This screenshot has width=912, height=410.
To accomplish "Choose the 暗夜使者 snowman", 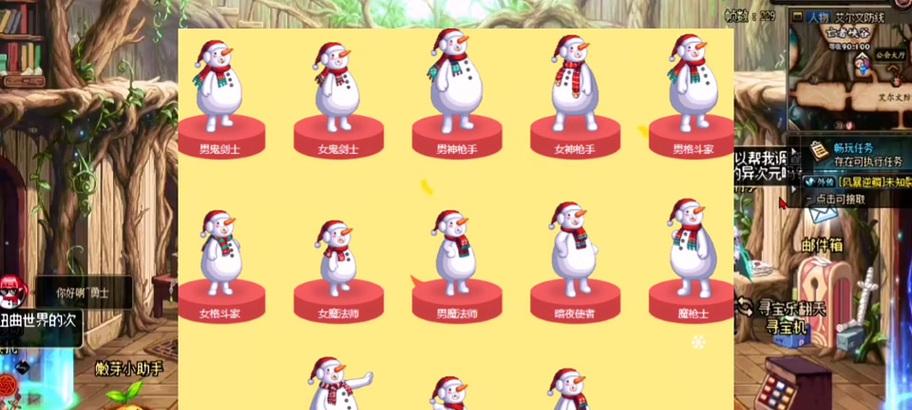I will pos(574,255).
